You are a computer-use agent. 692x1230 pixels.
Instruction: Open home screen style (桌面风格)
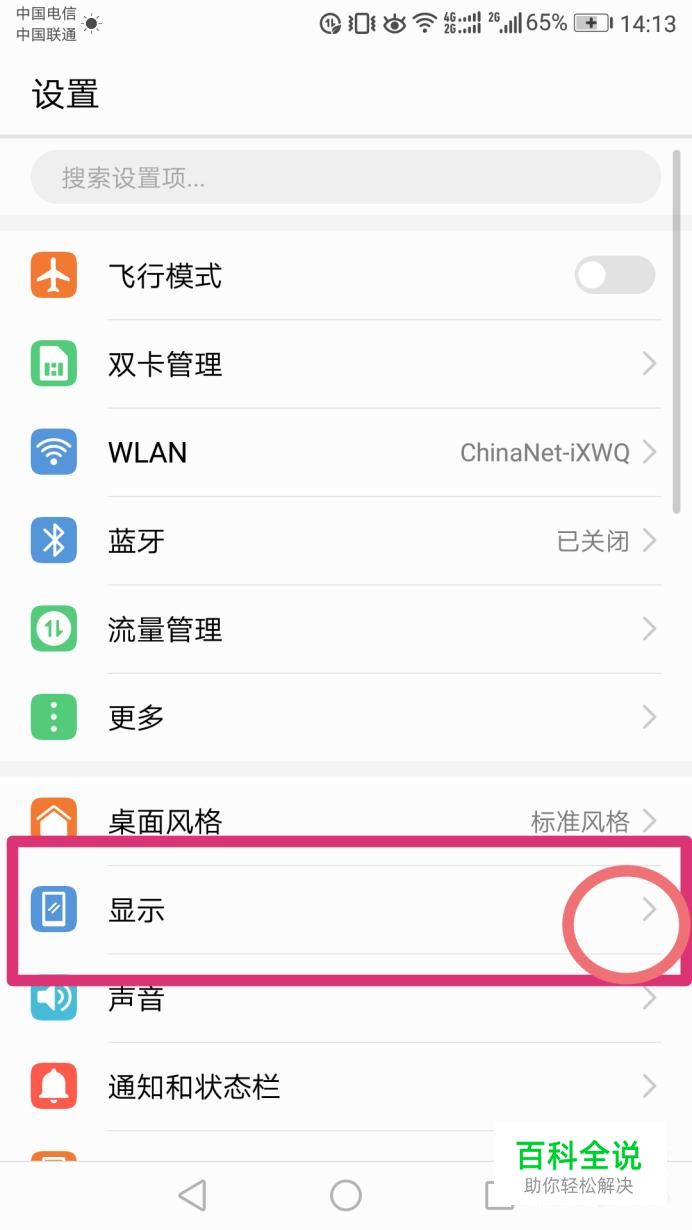[345, 820]
